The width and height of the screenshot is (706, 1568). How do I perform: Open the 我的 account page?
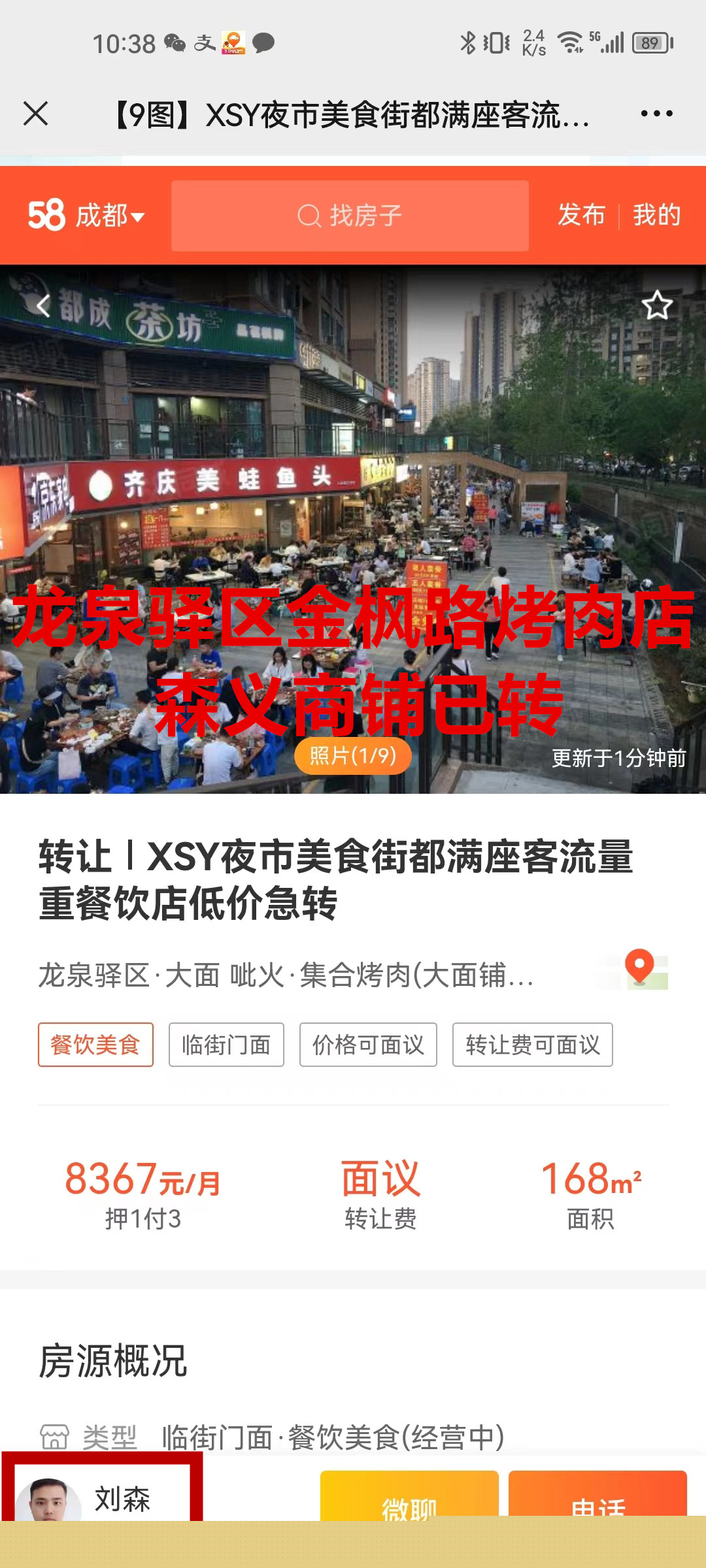coord(656,215)
